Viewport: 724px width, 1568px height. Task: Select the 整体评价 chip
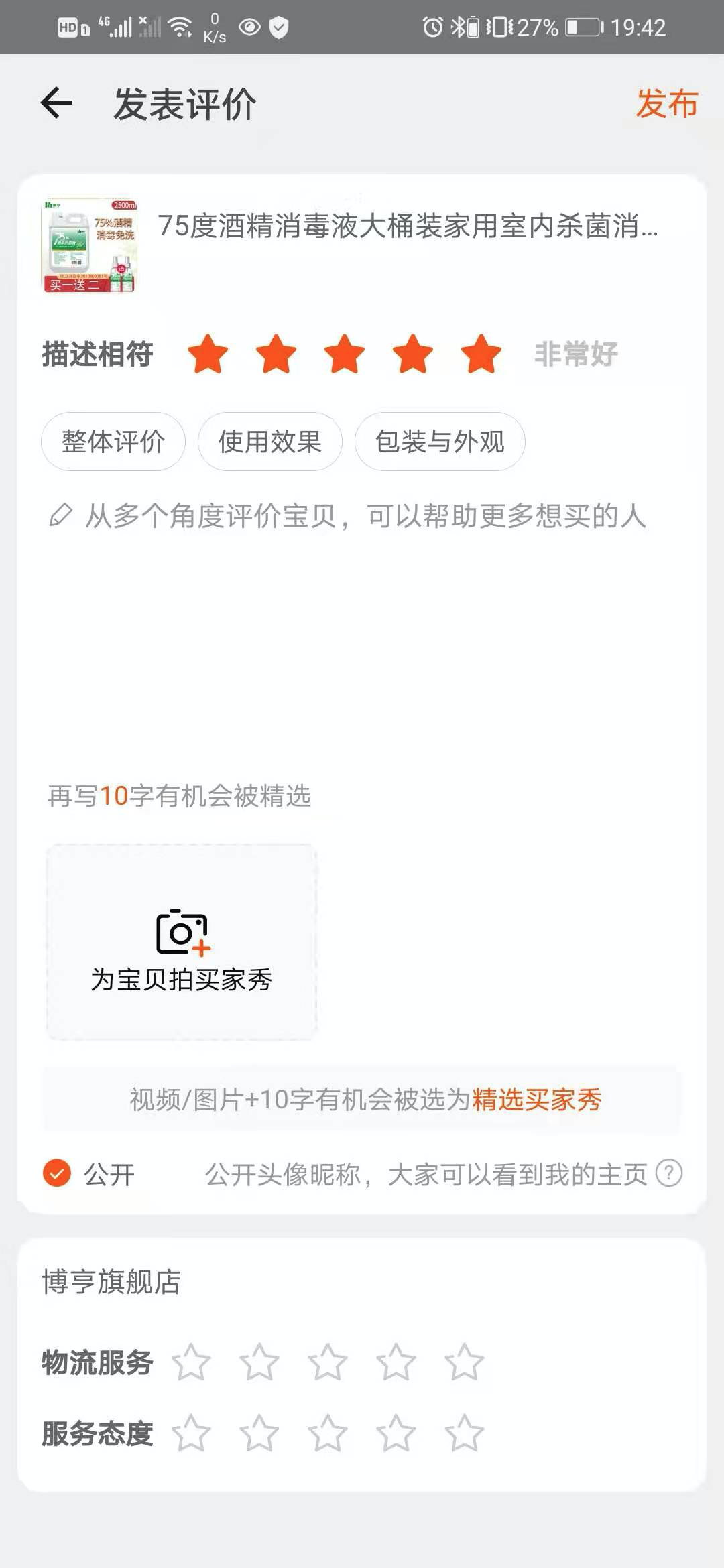tap(113, 442)
